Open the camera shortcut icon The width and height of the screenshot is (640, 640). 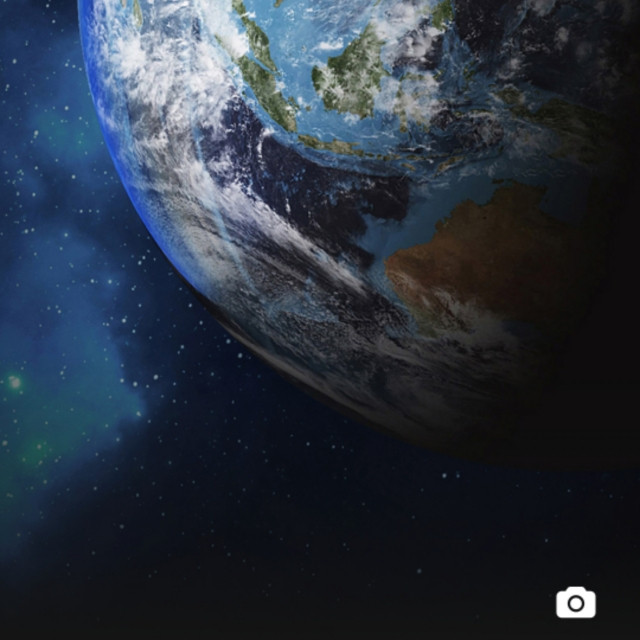(576, 602)
